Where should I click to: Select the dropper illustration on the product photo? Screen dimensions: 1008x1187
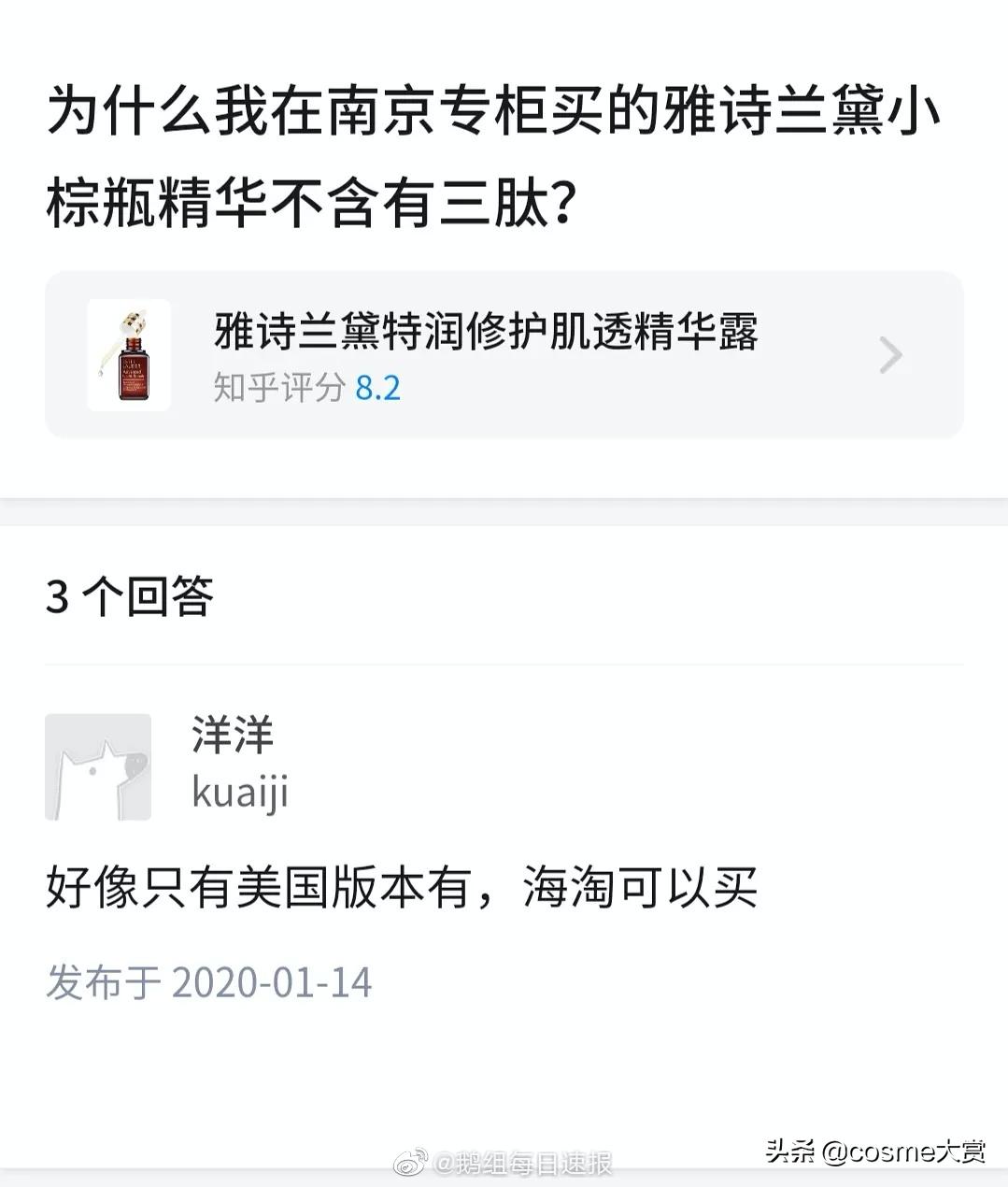(131, 322)
